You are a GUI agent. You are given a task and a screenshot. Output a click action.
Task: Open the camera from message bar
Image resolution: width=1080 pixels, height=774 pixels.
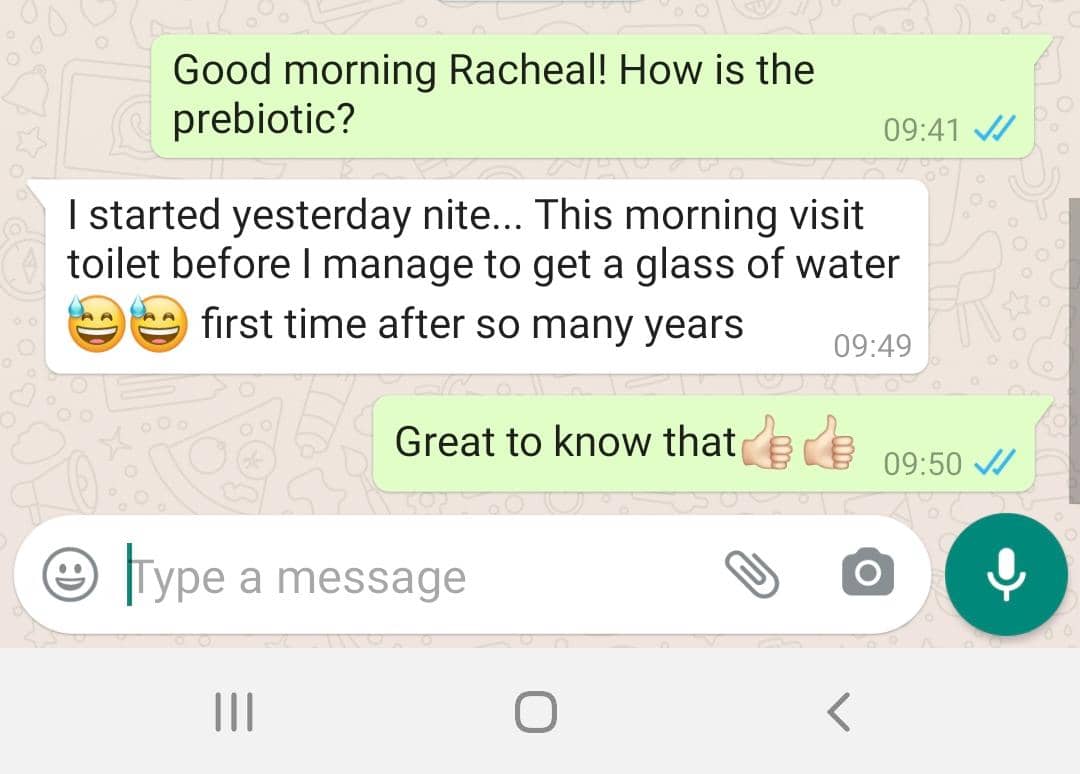click(867, 574)
